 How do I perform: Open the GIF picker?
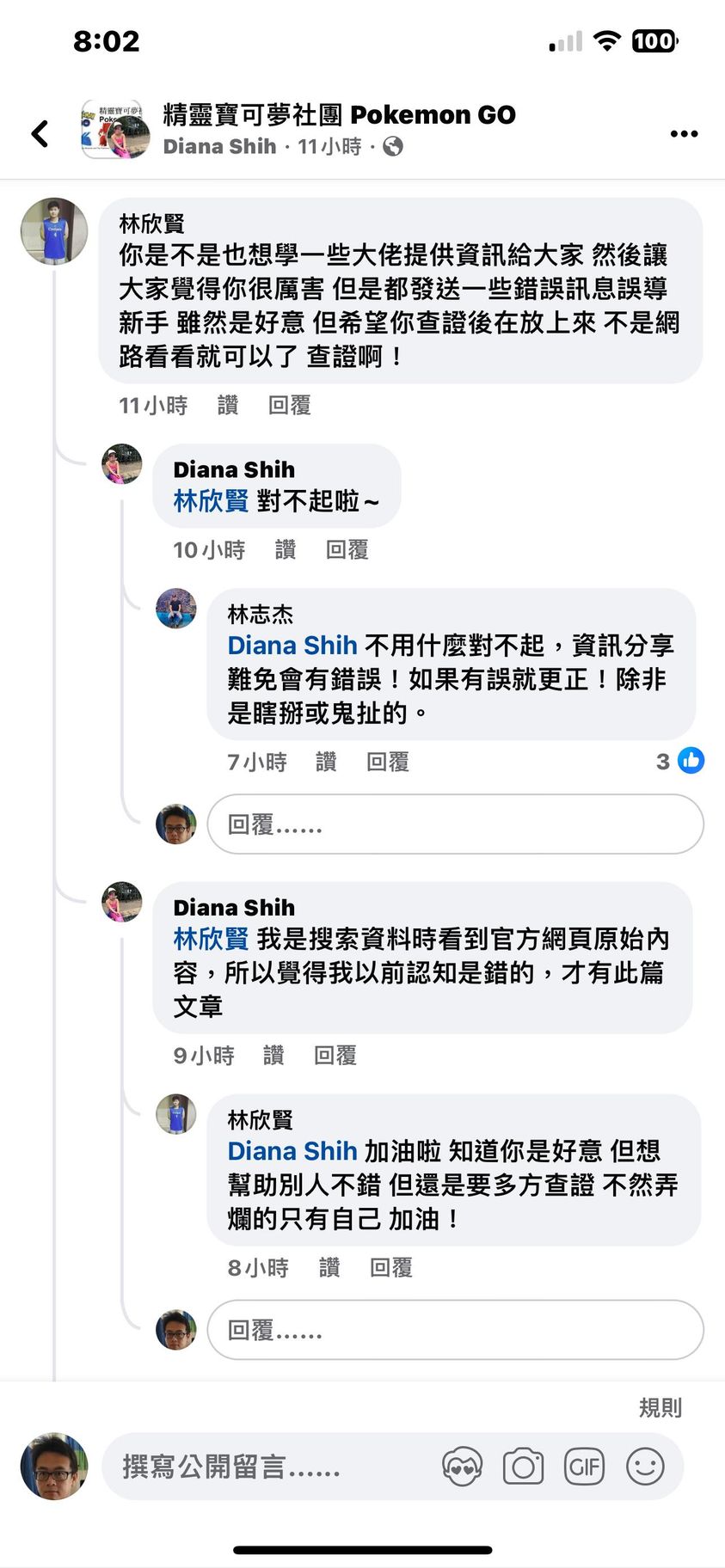584,1467
